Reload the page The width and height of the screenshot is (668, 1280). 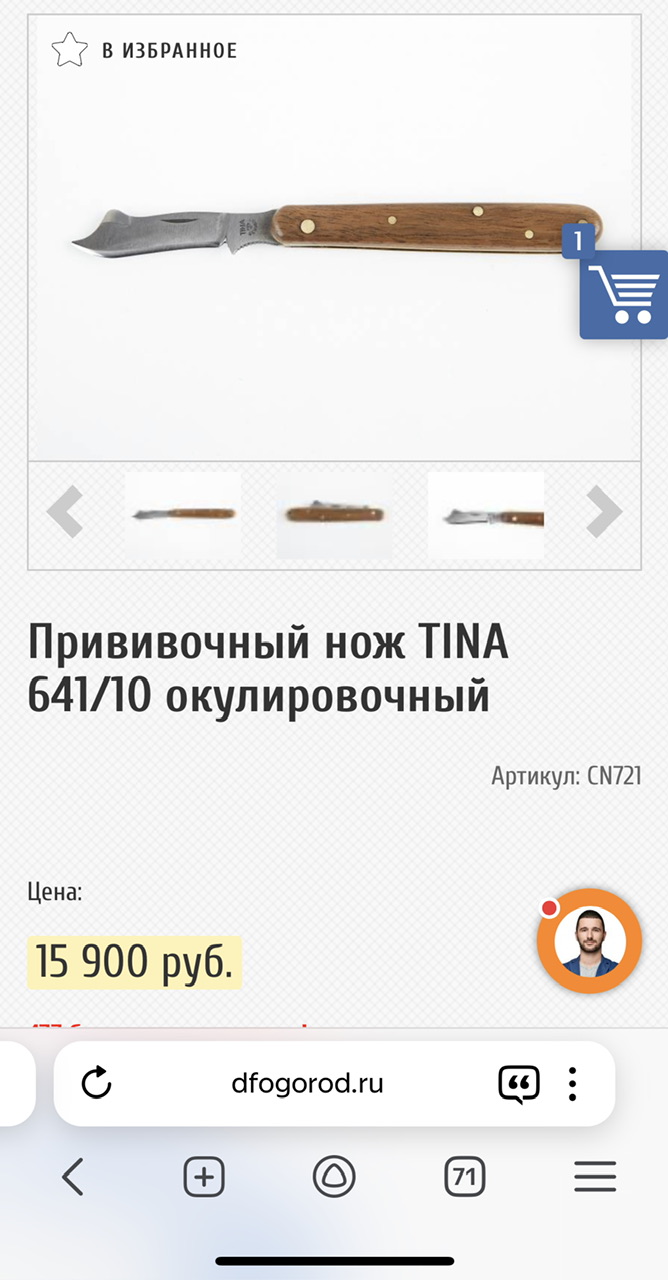point(96,1083)
